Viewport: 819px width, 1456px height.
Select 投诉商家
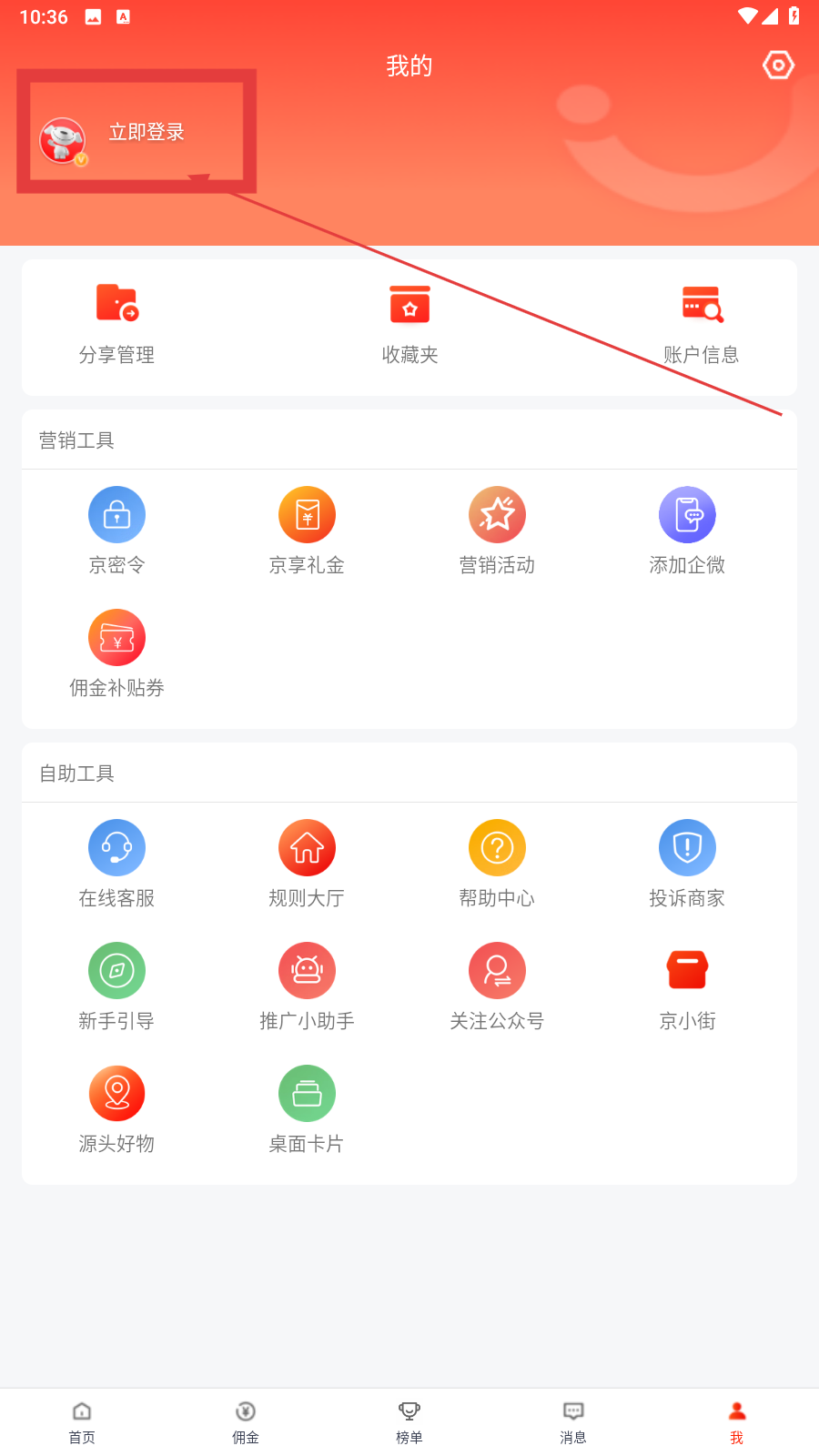687,864
